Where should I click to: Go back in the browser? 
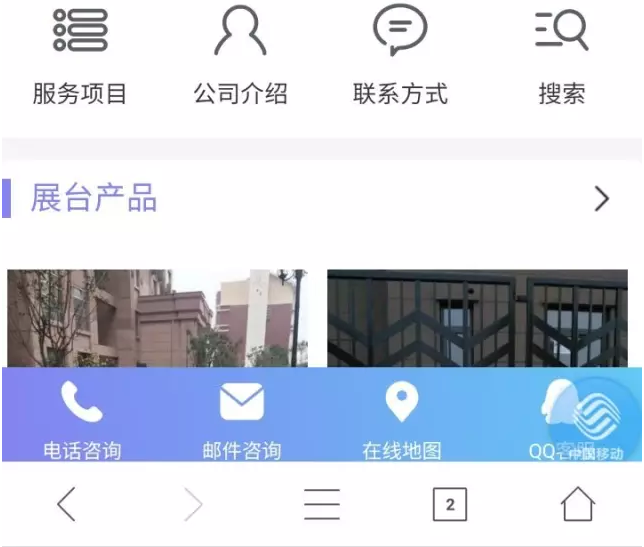[66, 505]
